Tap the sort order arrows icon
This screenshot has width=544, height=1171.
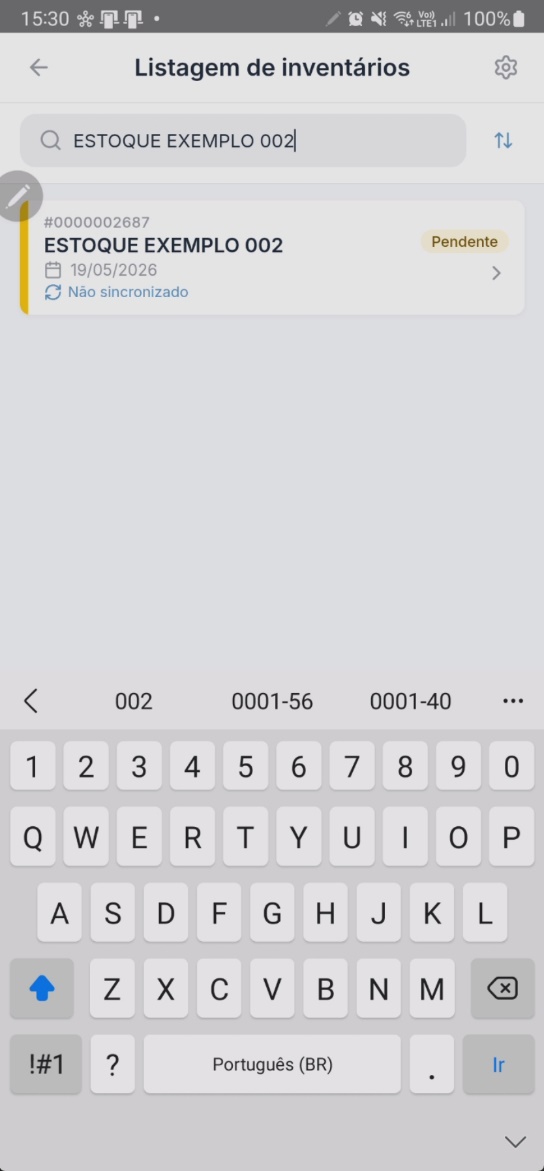503,140
